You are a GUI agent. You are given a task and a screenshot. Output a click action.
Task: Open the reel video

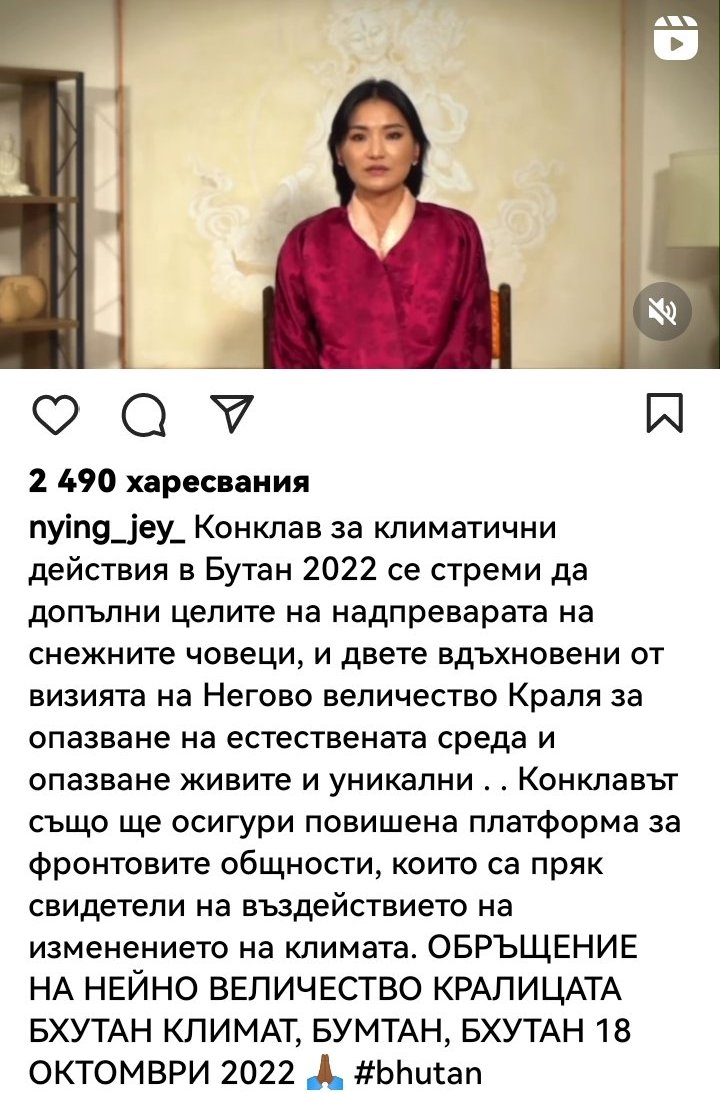pyautogui.click(x=360, y=184)
